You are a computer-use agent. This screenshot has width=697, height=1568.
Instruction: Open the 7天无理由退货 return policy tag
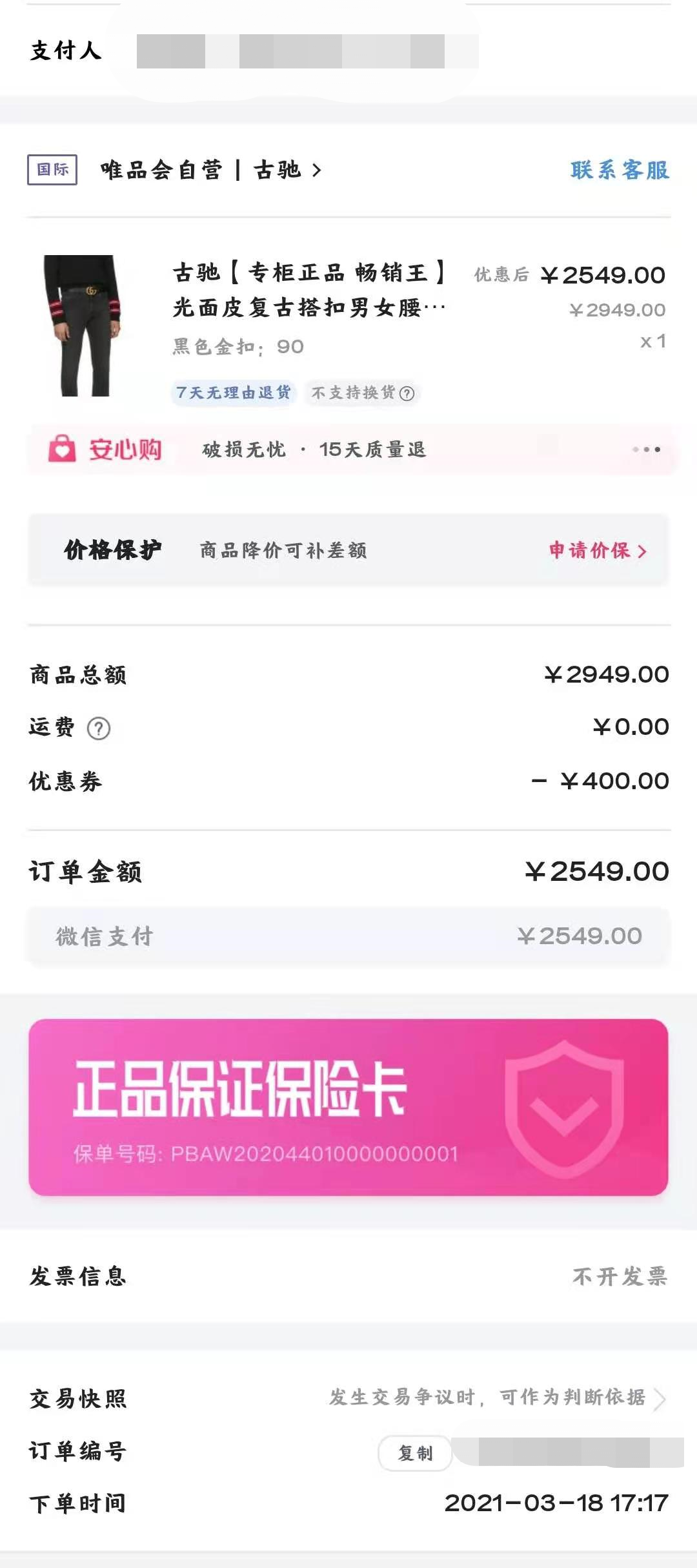[234, 393]
